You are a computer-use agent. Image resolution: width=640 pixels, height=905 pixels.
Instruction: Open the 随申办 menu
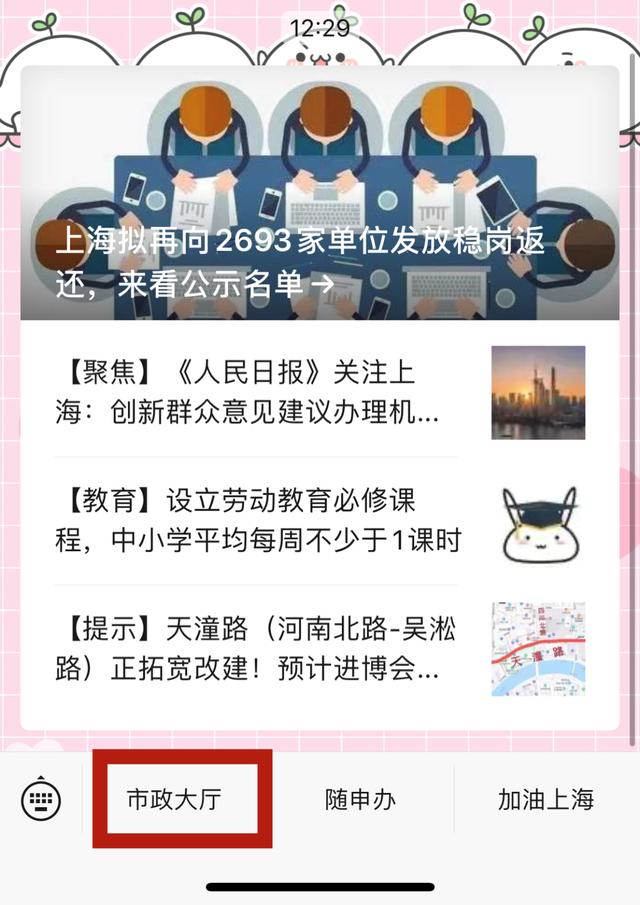point(361,799)
